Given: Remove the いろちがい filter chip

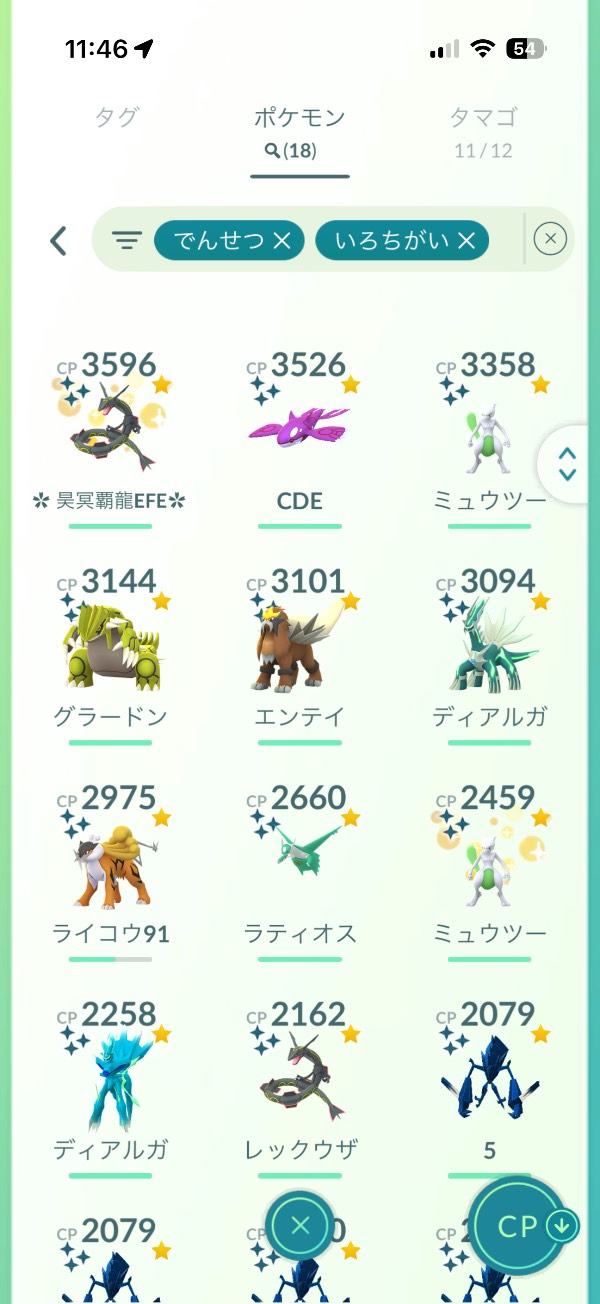Looking at the screenshot, I should [x=466, y=240].
